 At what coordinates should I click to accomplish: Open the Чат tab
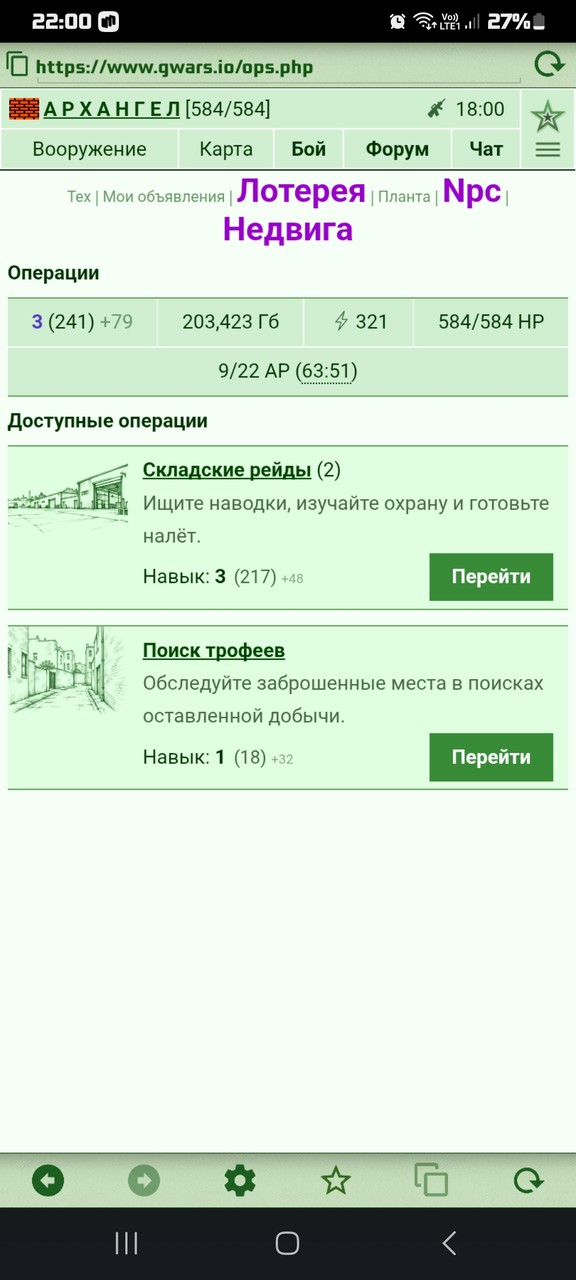(x=486, y=149)
